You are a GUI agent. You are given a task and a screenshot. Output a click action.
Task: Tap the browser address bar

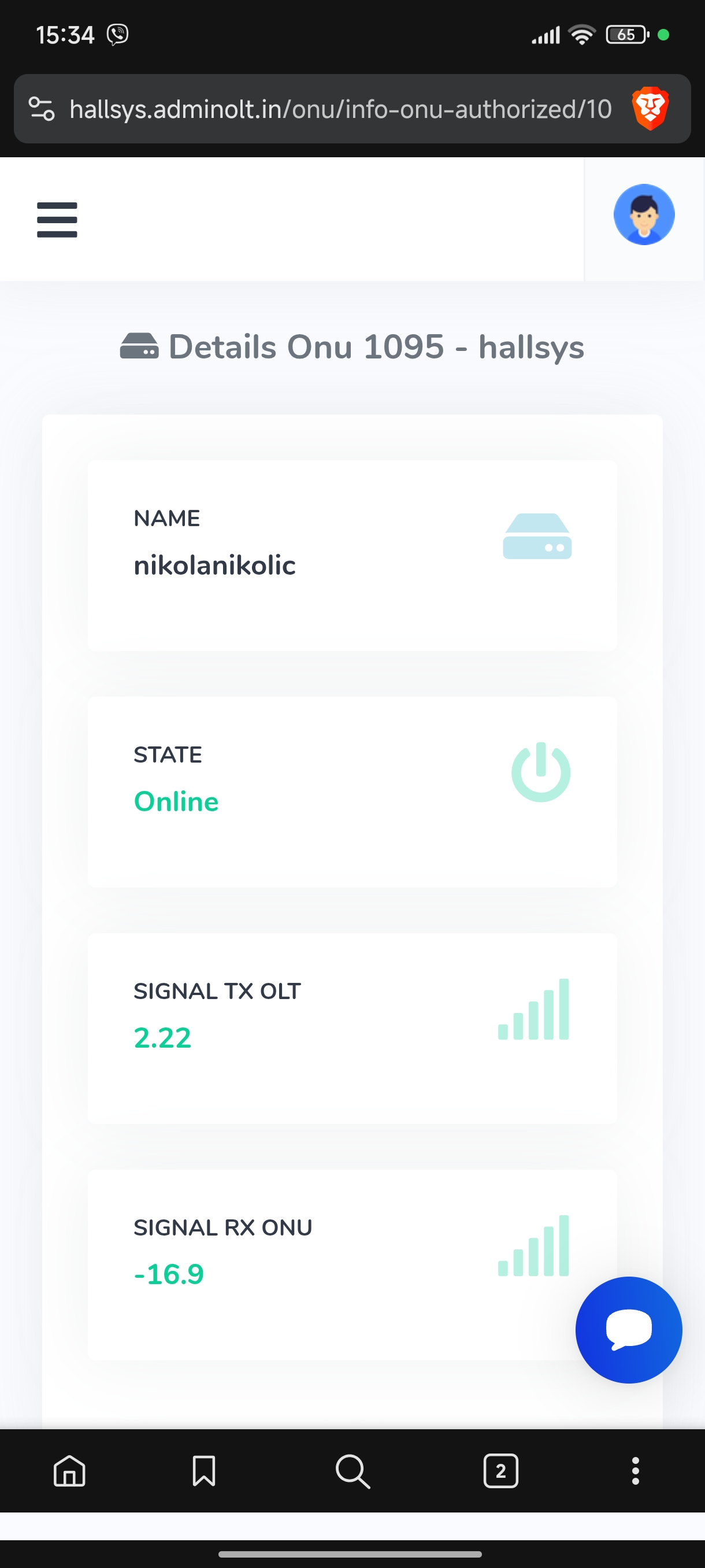coord(340,110)
